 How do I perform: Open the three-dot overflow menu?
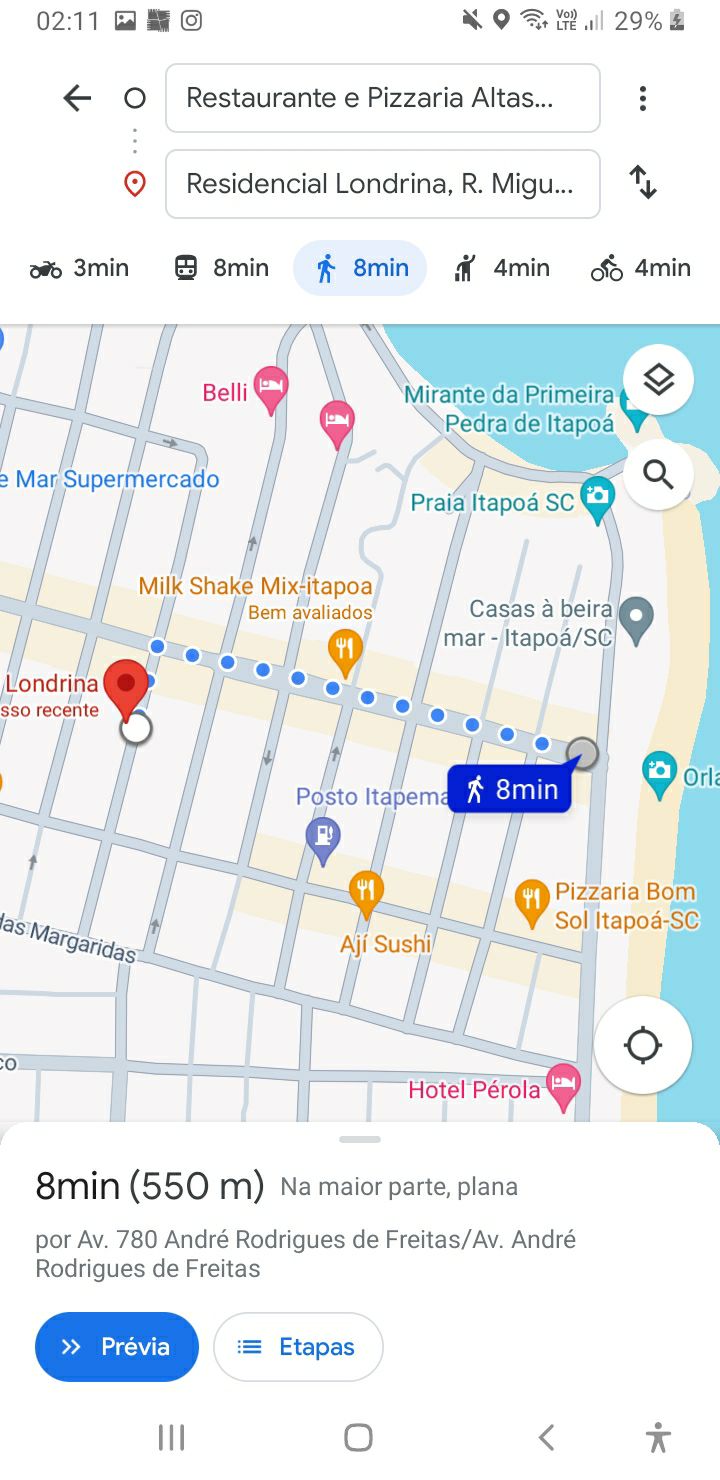click(x=643, y=98)
